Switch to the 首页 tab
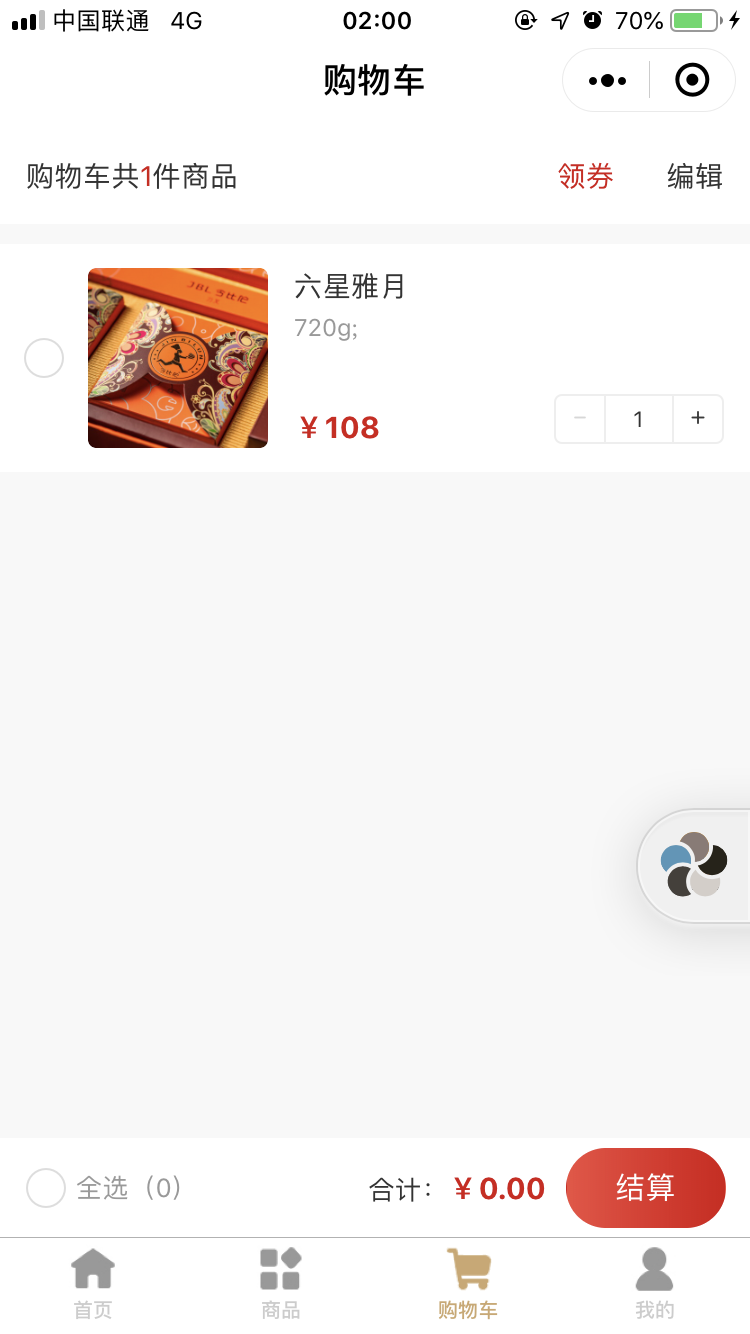Screen dimensions: 750x1334 coord(93,1285)
